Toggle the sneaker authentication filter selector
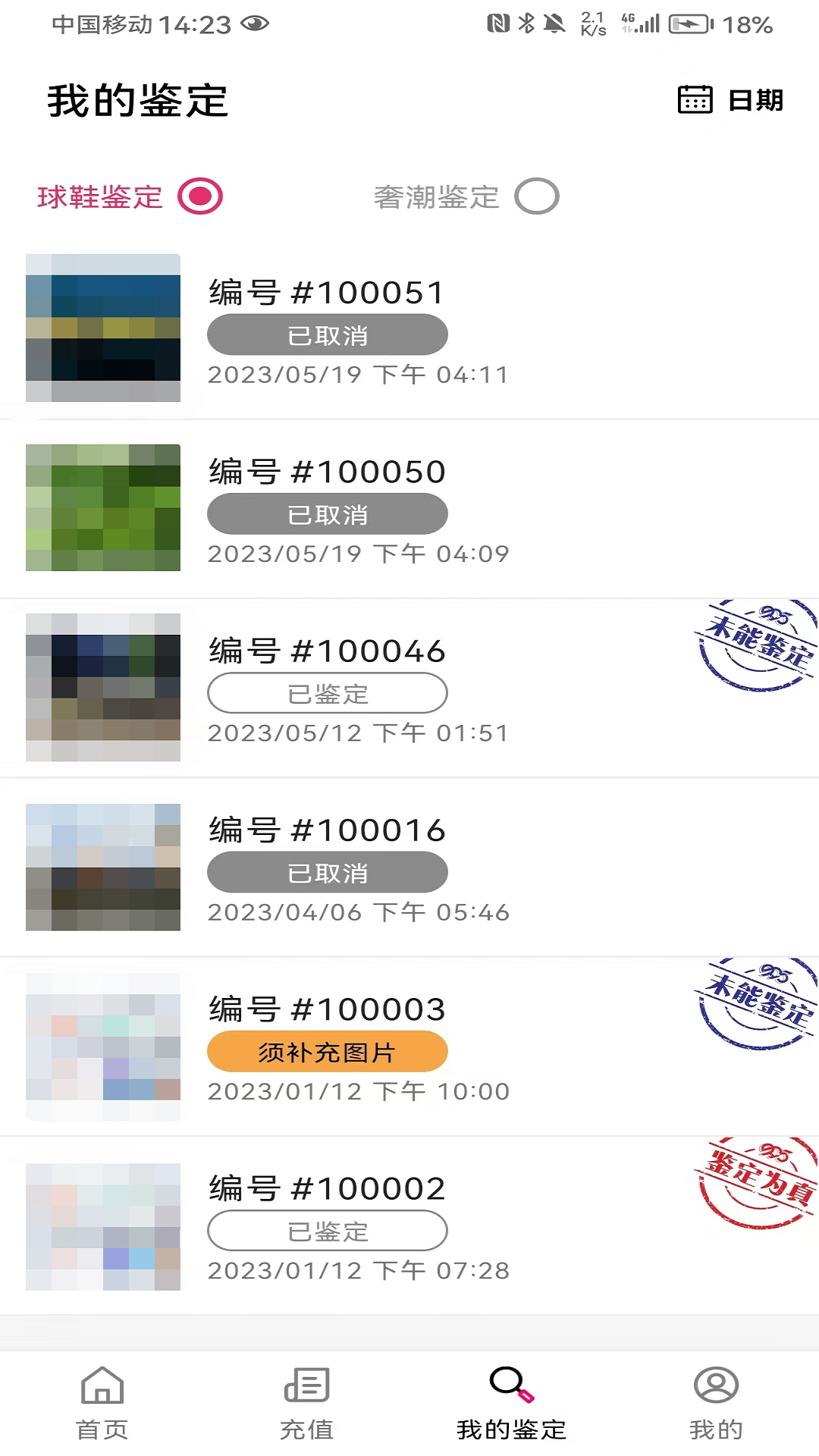819x1456 pixels. tap(199, 196)
